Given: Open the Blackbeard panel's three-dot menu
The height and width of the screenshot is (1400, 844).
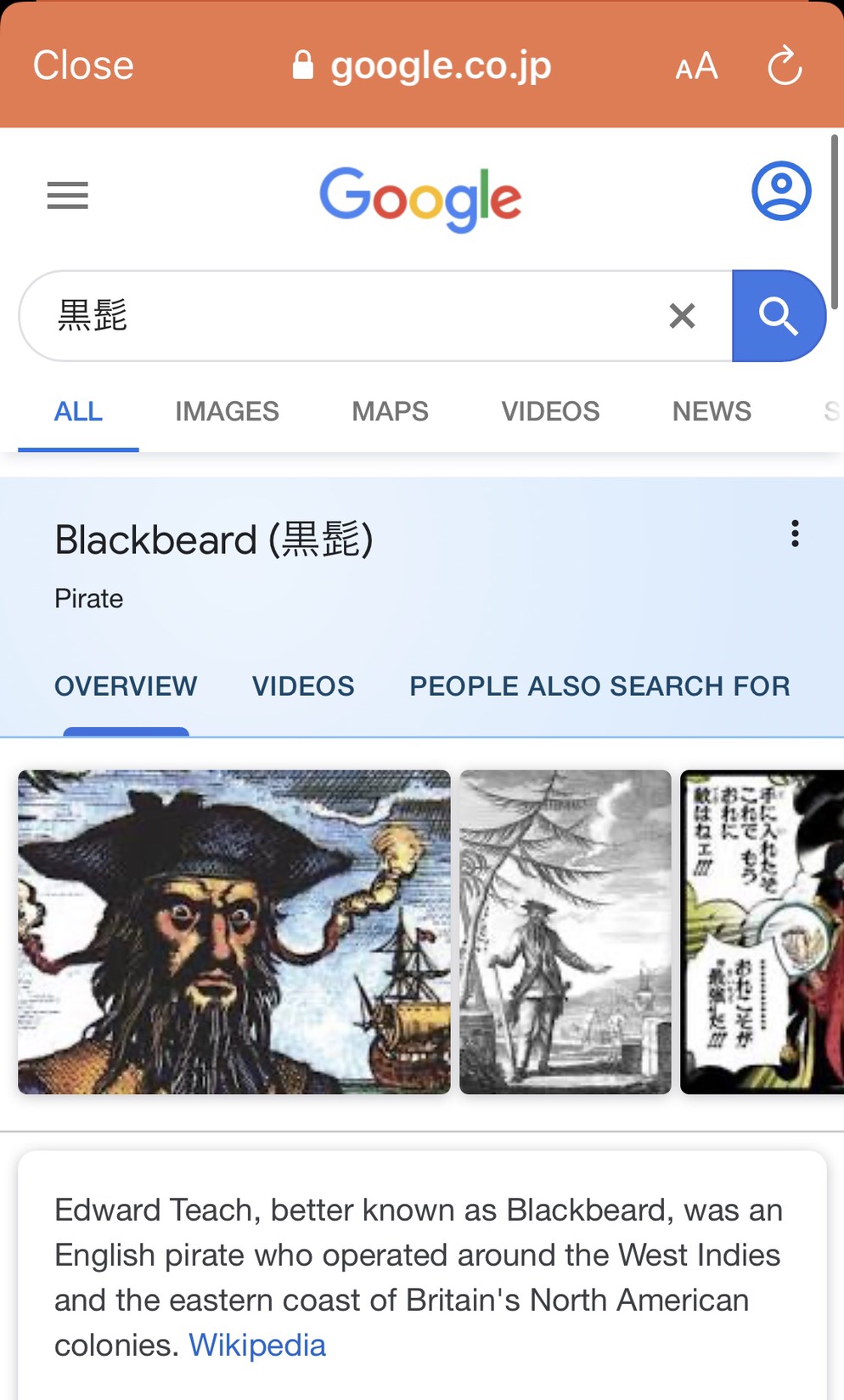Looking at the screenshot, I should pos(795,533).
